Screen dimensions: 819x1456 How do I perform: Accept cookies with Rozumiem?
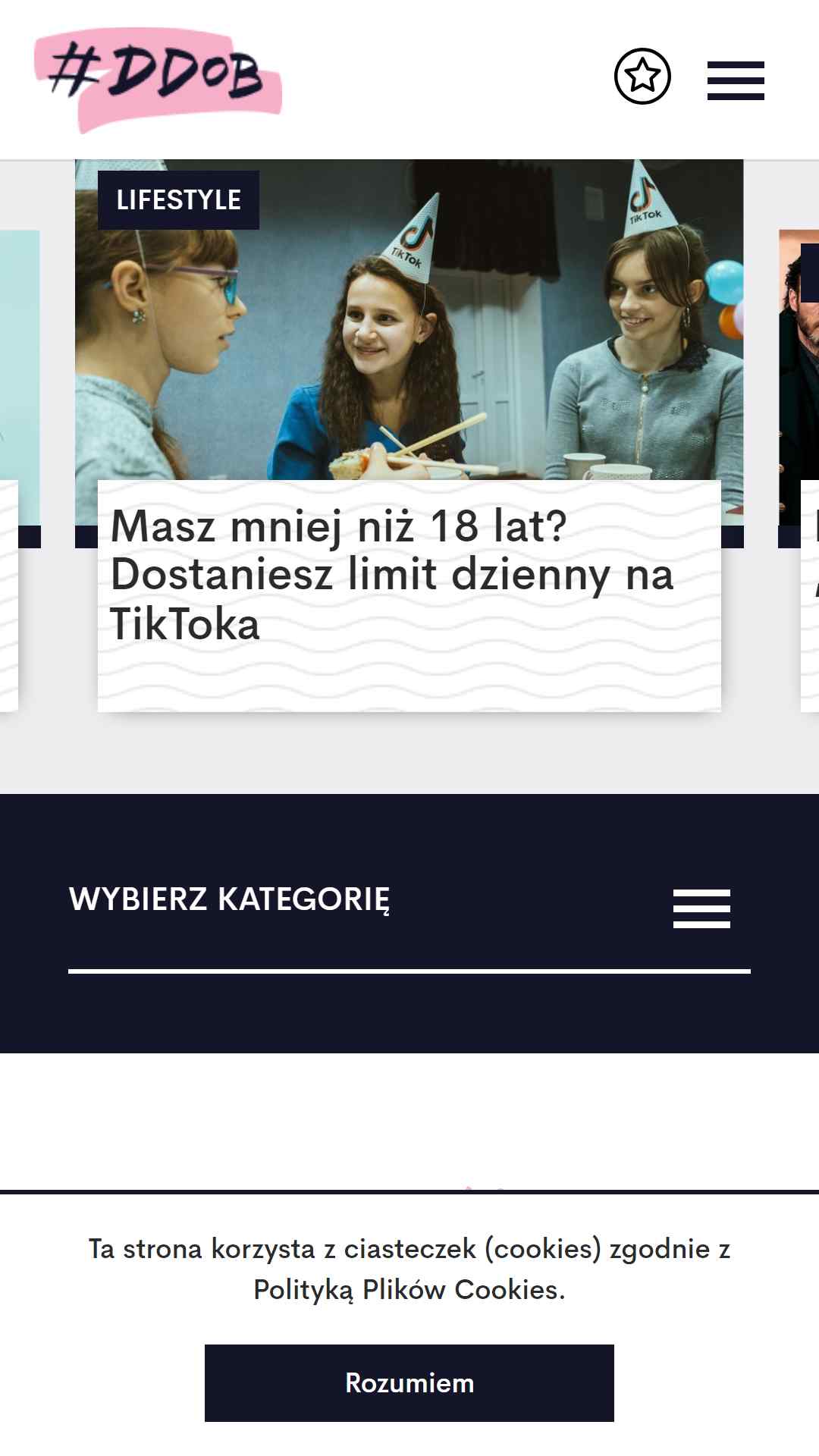tap(409, 1382)
